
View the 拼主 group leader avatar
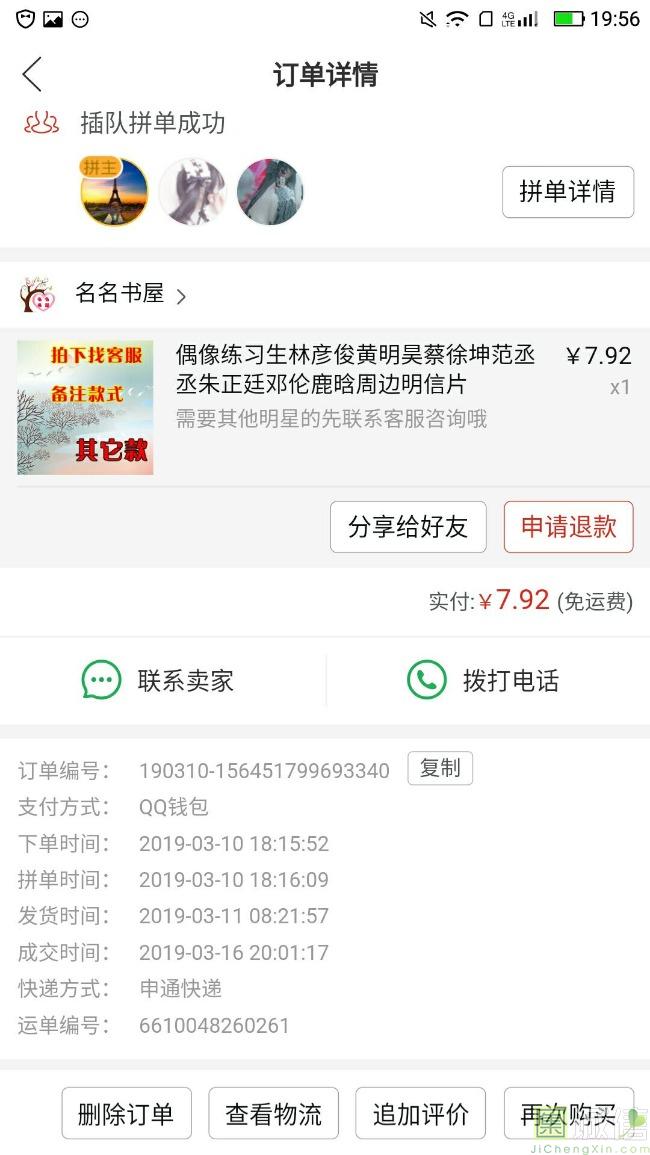(x=114, y=192)
